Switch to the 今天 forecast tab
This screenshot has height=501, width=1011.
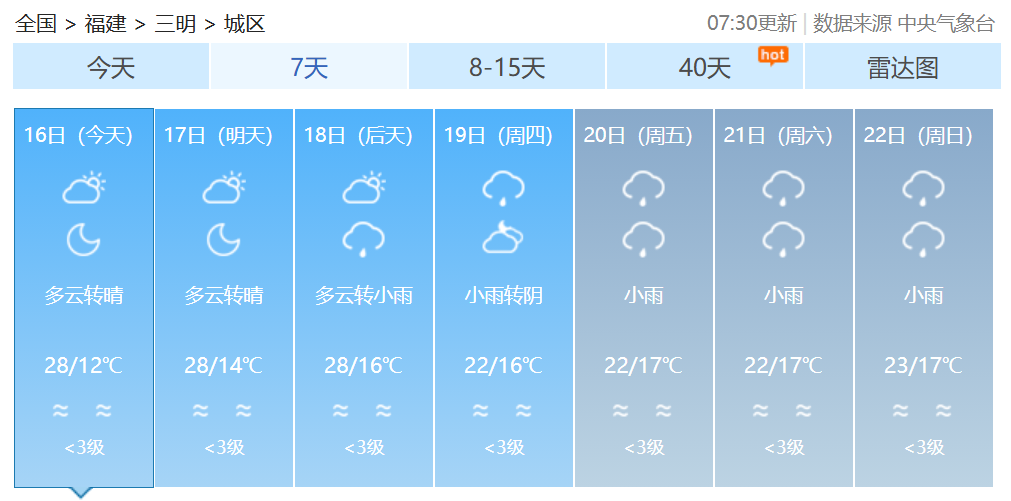point(111,67)
